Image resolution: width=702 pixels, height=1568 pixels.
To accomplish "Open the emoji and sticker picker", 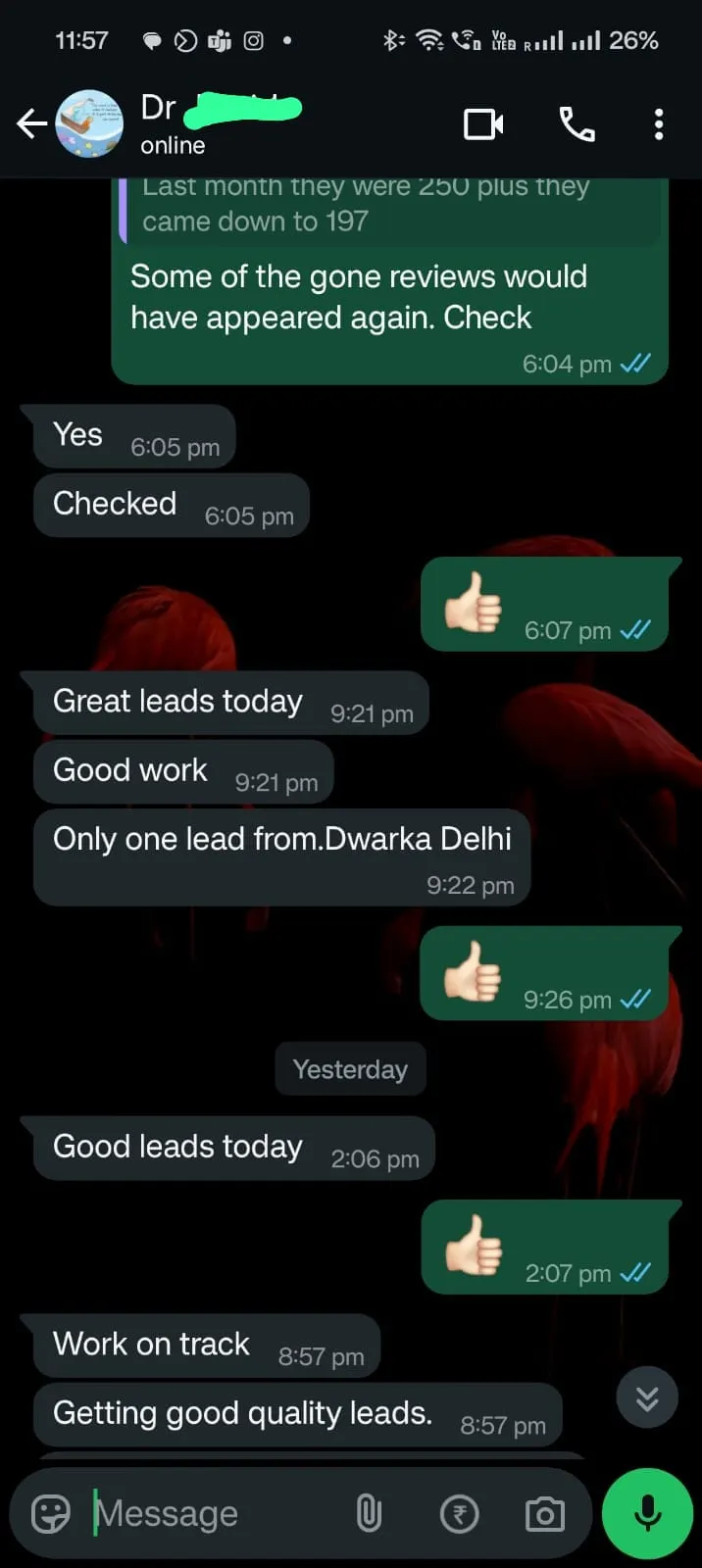I will pyautogui.click(x=51, y=1514).
